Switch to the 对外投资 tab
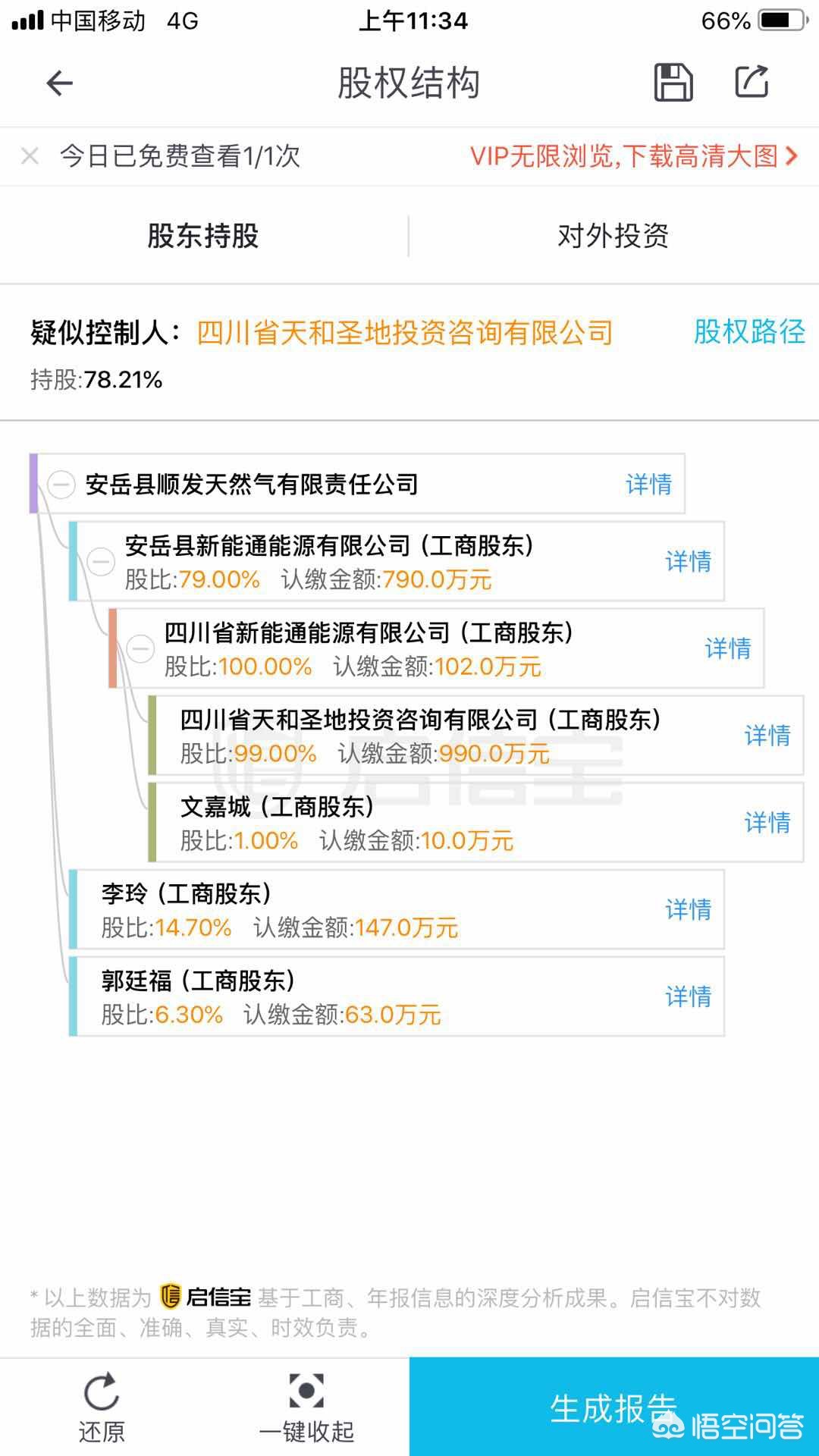Screen dimensions: 819x1456 pyautogui.click(x=613, y=236)
